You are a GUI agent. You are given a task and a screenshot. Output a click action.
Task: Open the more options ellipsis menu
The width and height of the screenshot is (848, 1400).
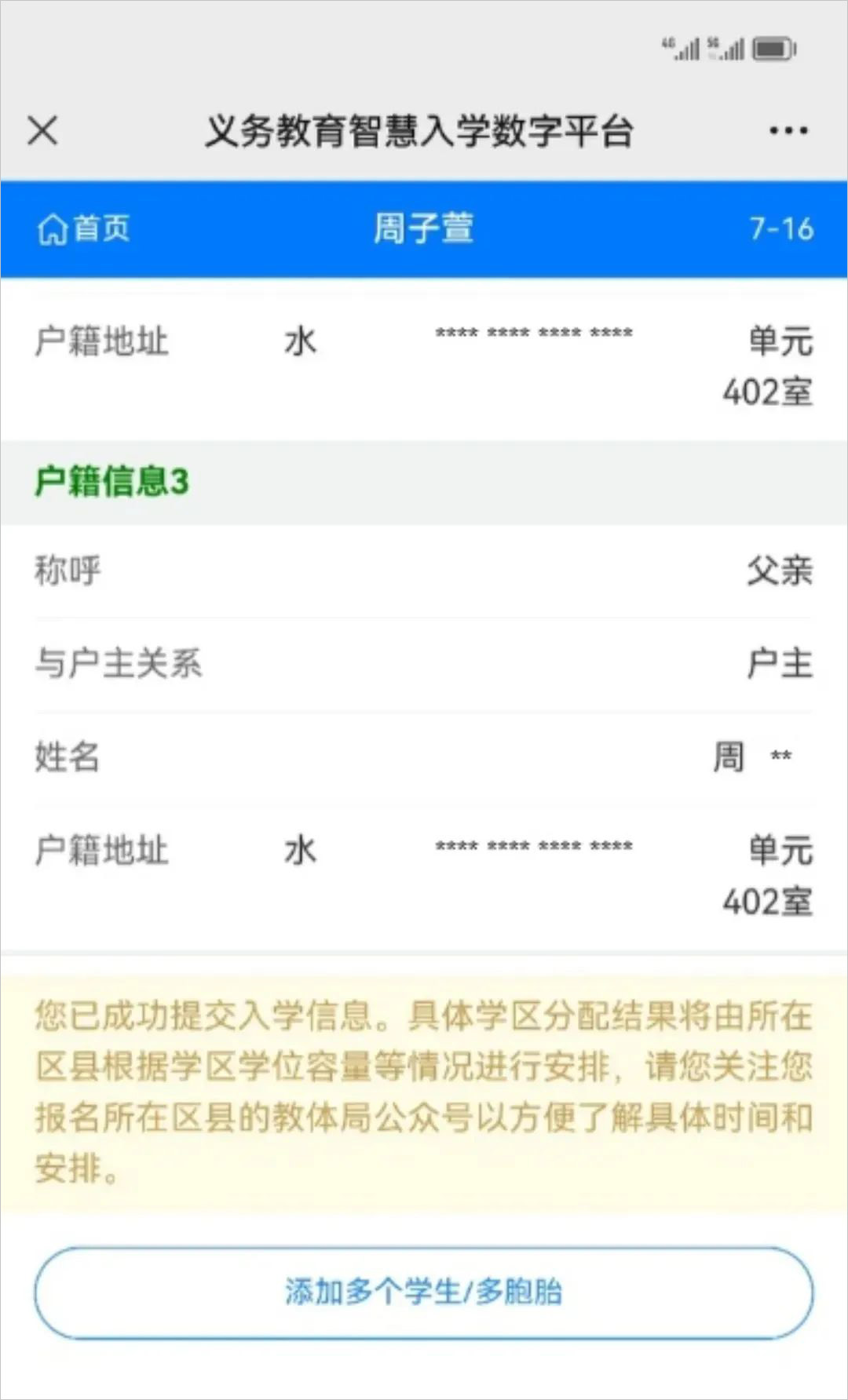pos(788,130)
